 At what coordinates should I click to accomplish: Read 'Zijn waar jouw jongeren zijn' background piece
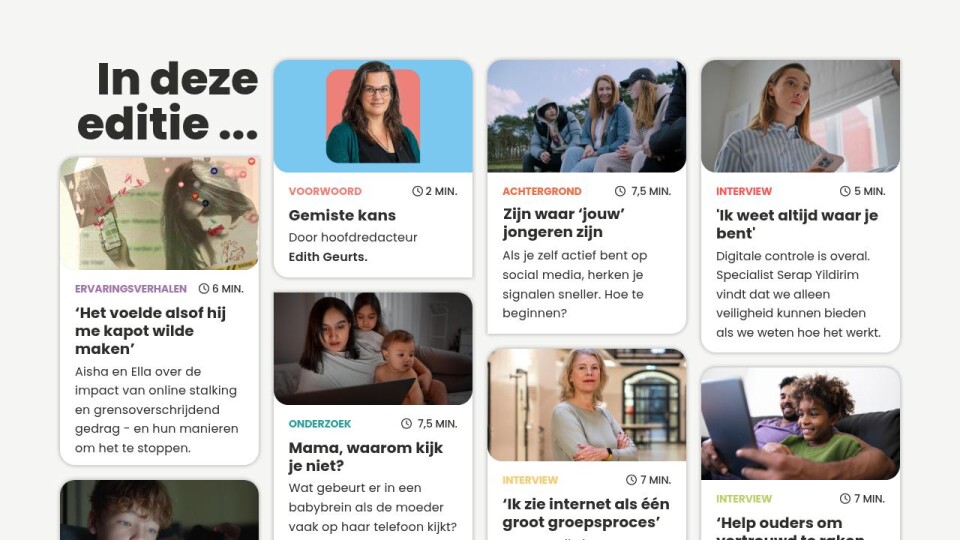pos(563,223)
